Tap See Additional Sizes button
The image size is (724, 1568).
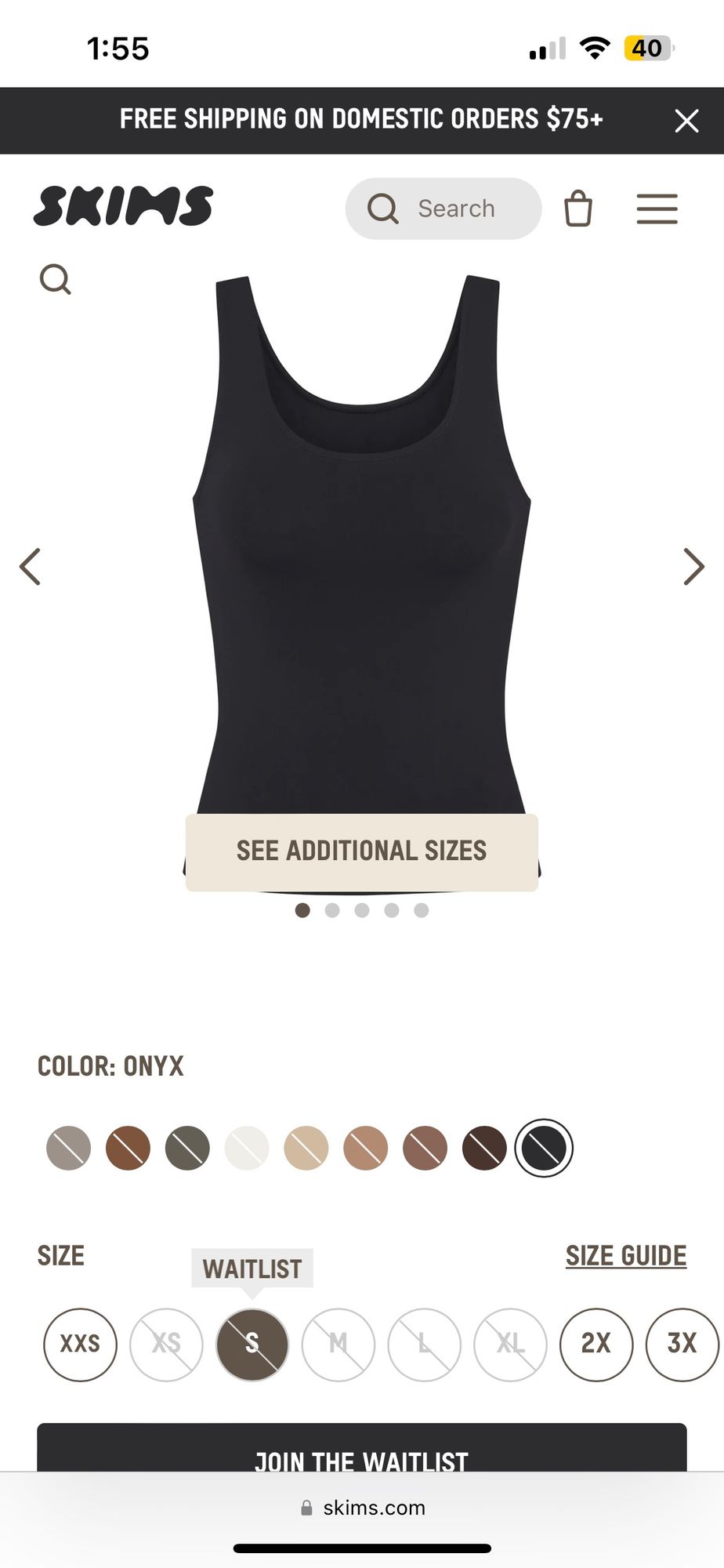click(x=361, y=851)
